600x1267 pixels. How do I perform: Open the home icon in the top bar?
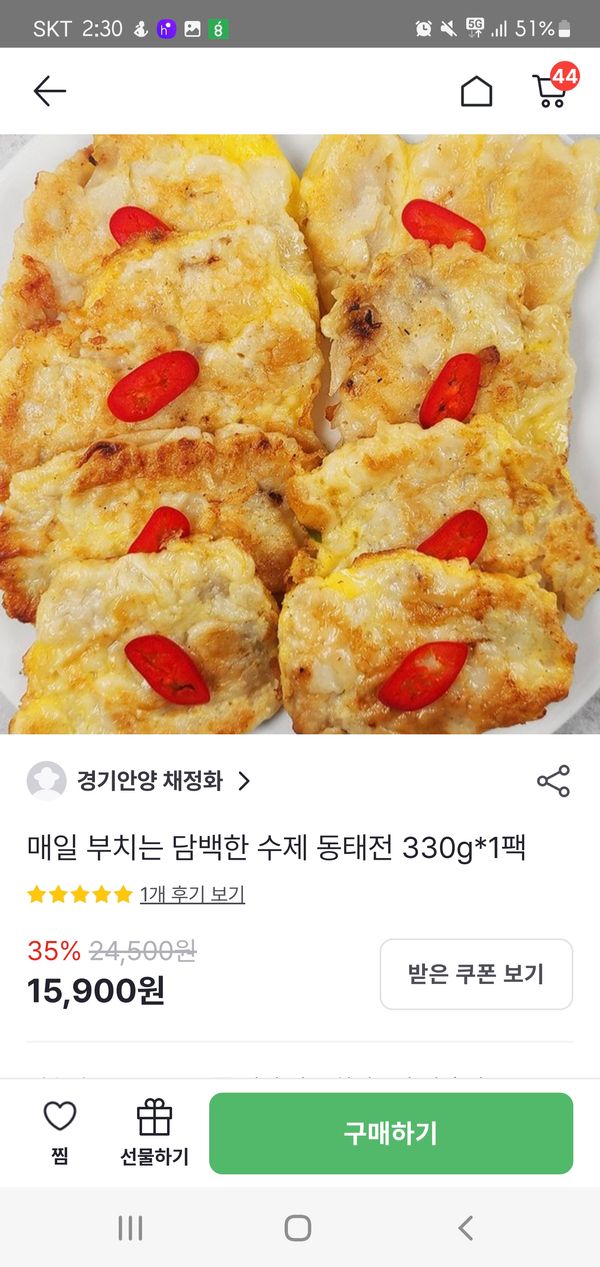pos(476,91)
